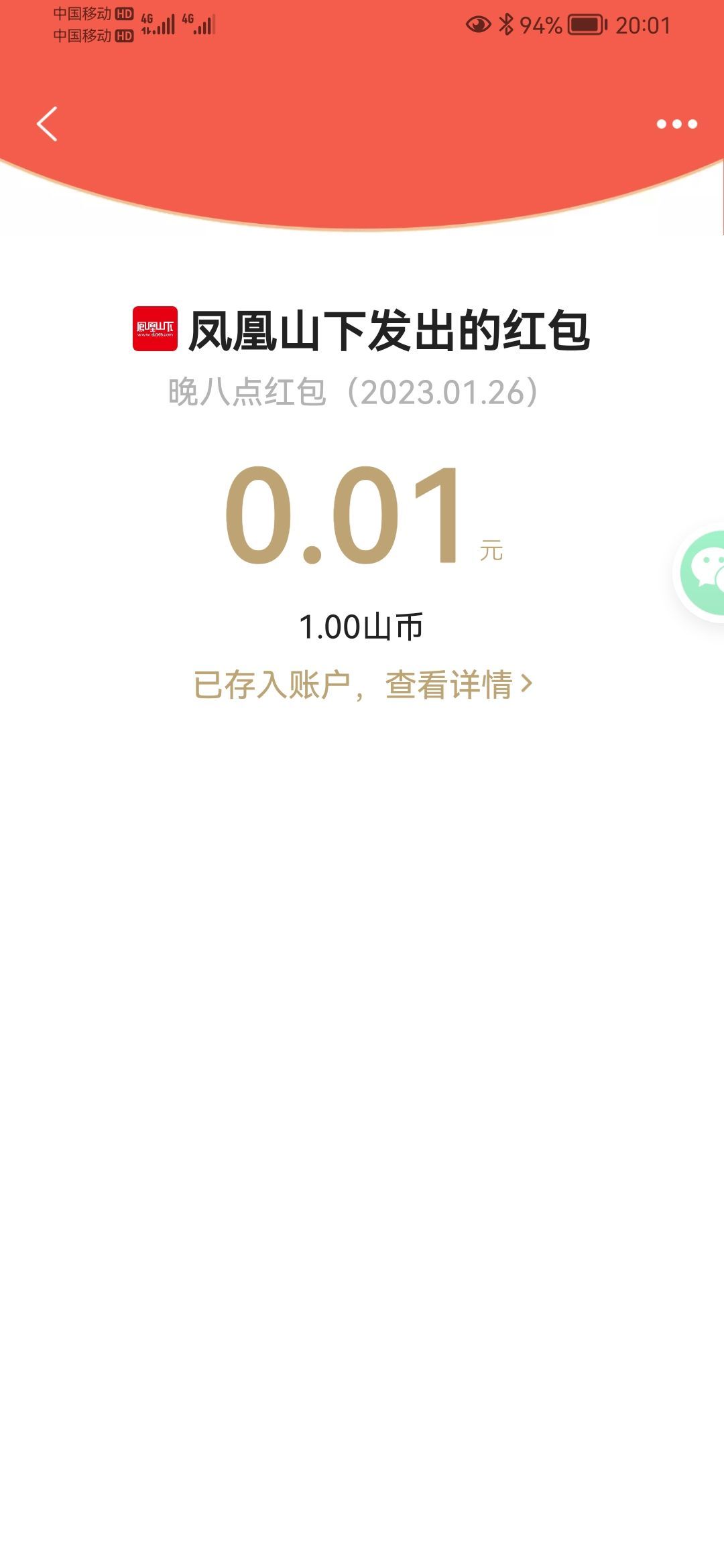Viewport: 724px width, 1568px height.
Task: Open the three-dot overflow menu
Action: (x=676, y=124)
